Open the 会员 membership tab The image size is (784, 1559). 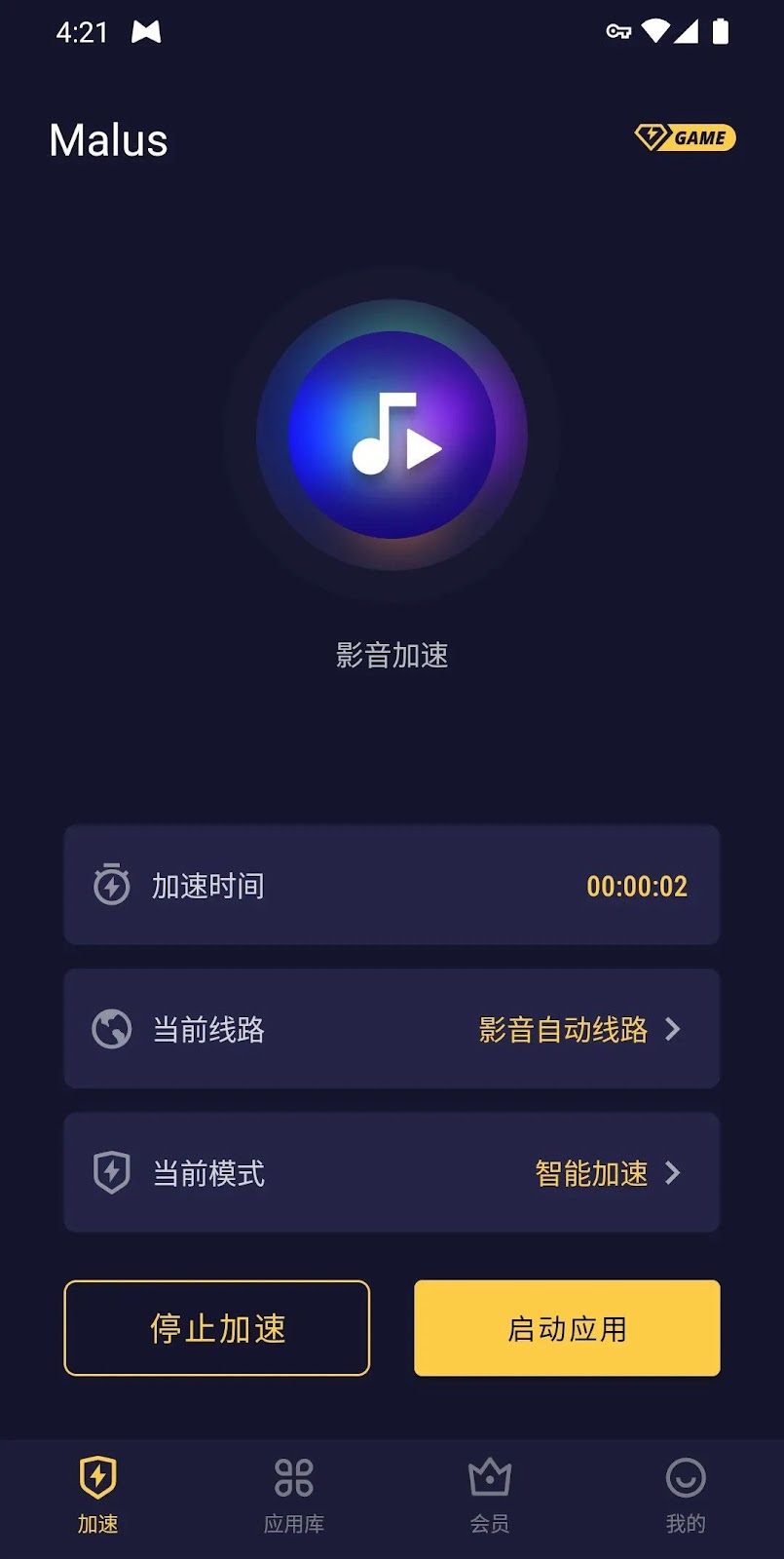coord(490,1496)
